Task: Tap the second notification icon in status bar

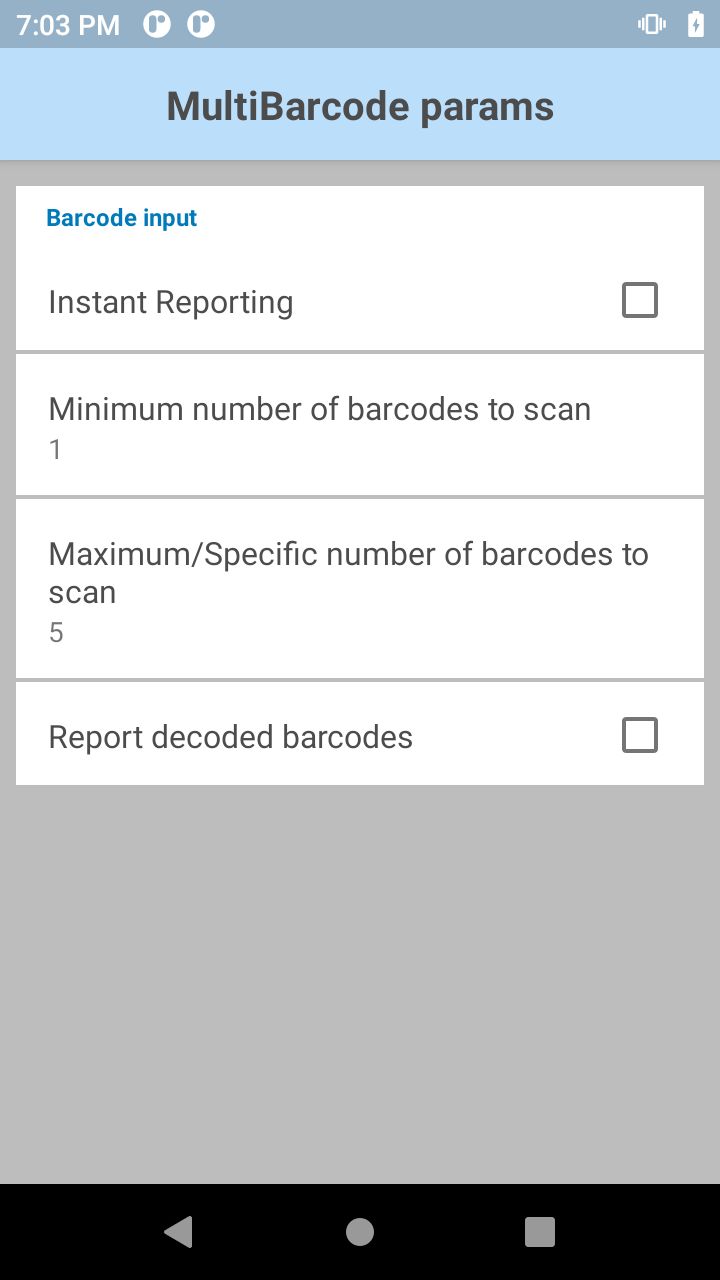Action: [x=201, y=24]
